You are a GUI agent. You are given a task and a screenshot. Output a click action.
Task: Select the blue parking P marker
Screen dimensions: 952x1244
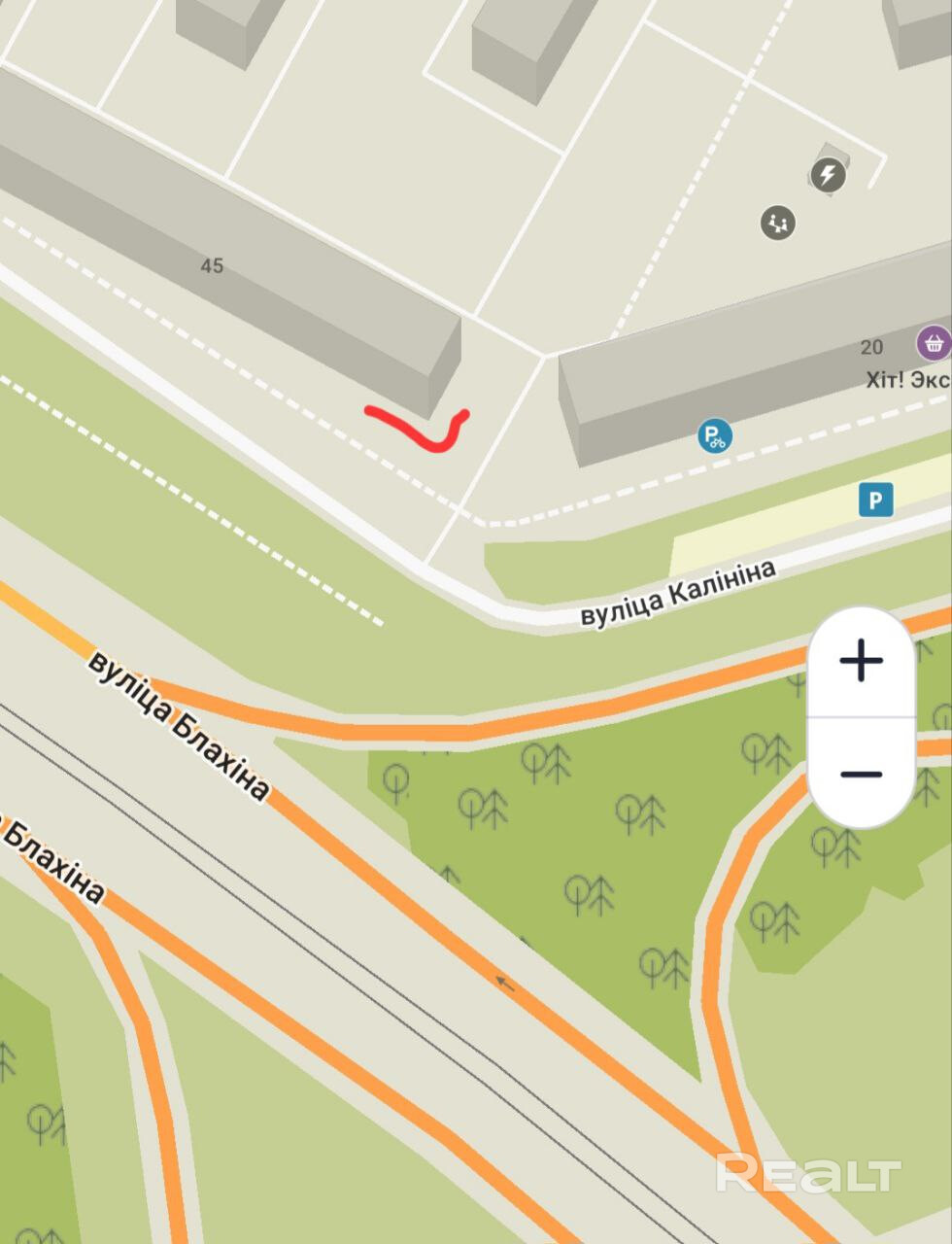point(875,501)
